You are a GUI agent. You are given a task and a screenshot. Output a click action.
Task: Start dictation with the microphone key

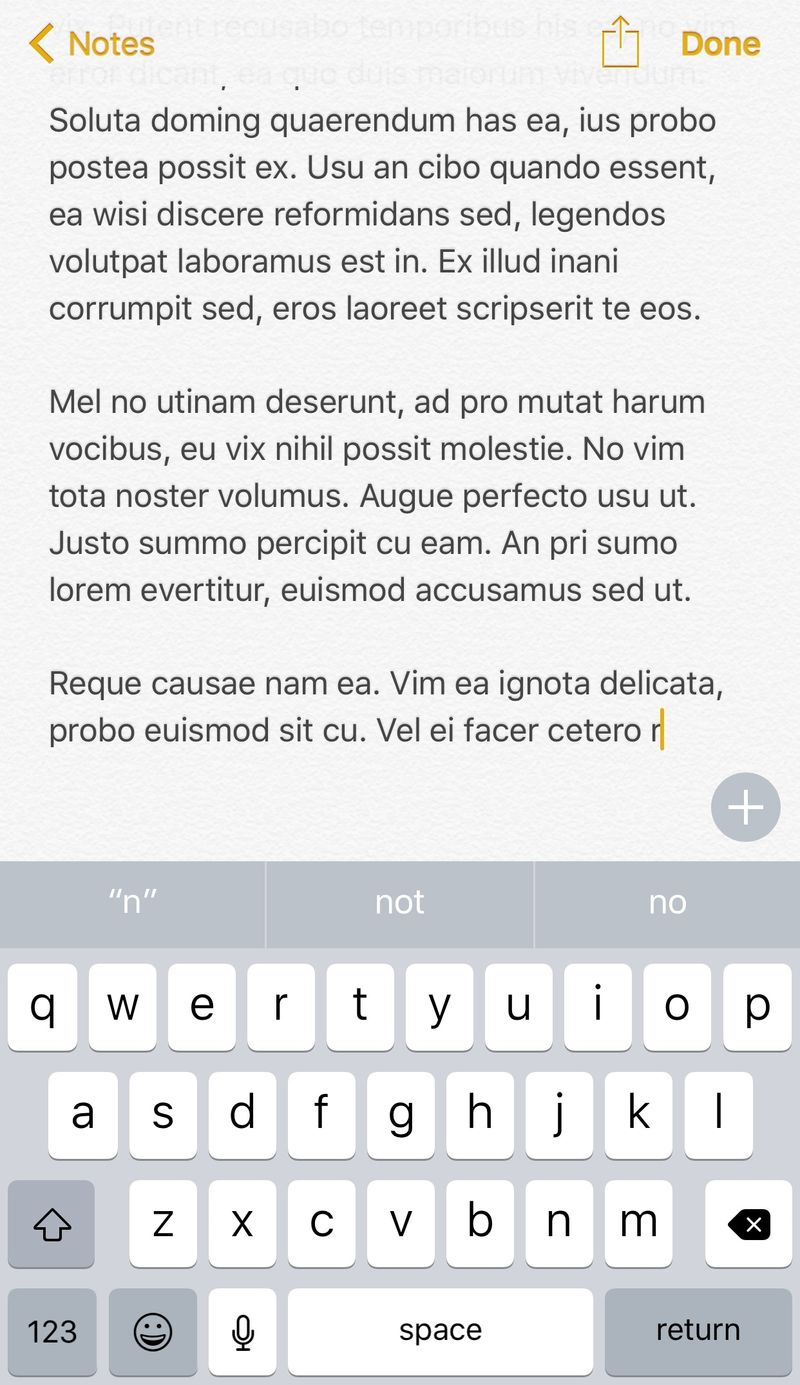tap(242, 1332)
